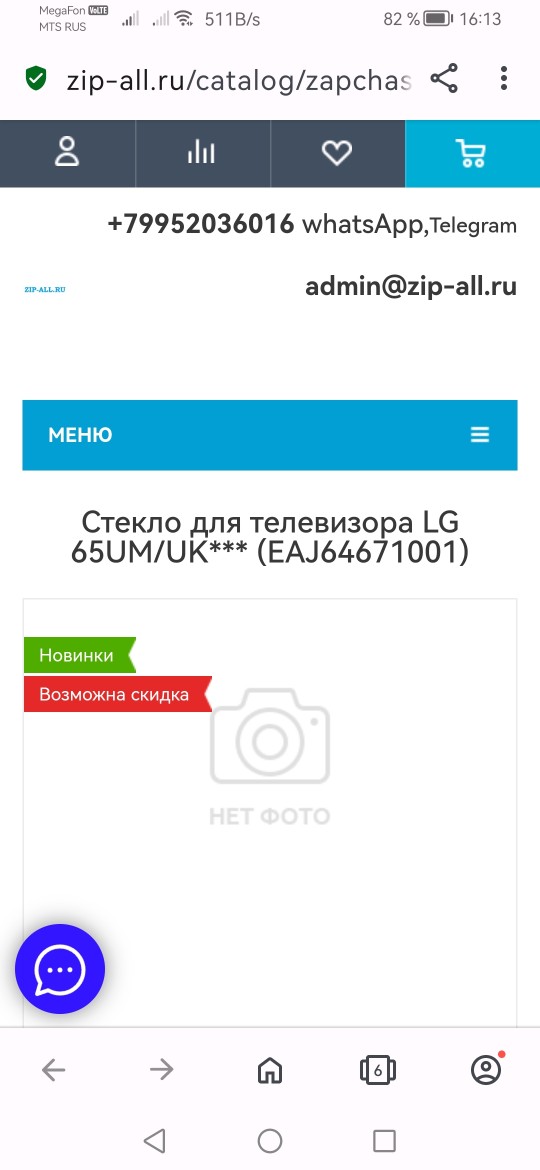Open the browser home page
Image resolution: width=540 pixels, height=1170 pixels.
(x=269, y=1070)
